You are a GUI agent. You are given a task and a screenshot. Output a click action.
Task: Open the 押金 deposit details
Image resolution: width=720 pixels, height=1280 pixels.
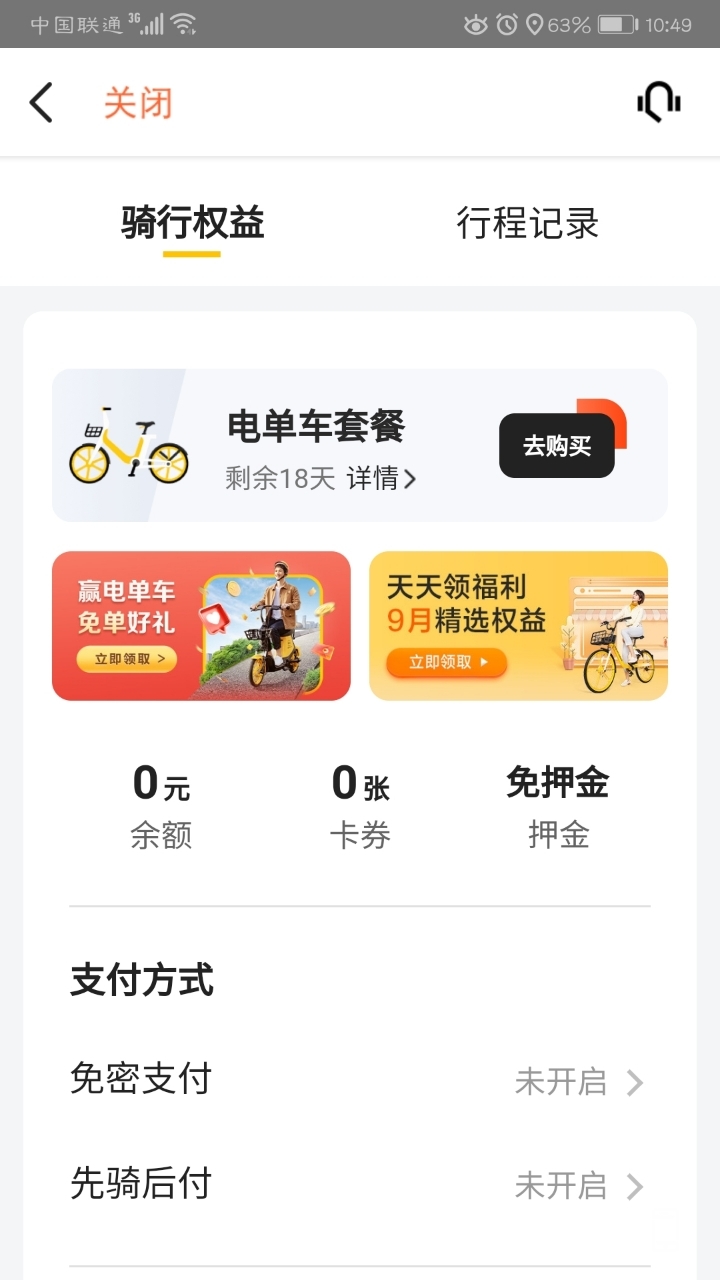point(558,807)
